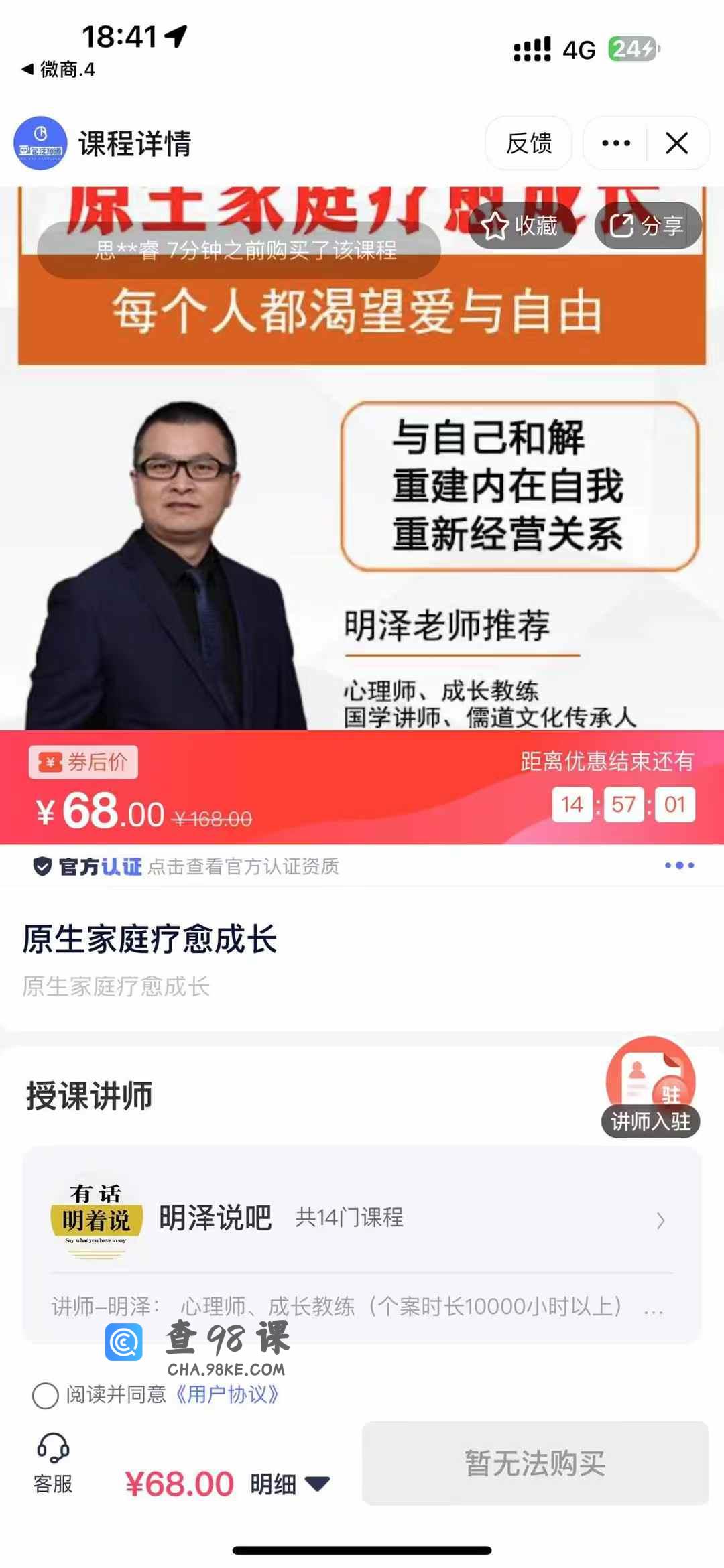Screen dimensions: 724x1568
Task: Open the blue three-dot menu beside 官方认证
Action: point(679,866)
